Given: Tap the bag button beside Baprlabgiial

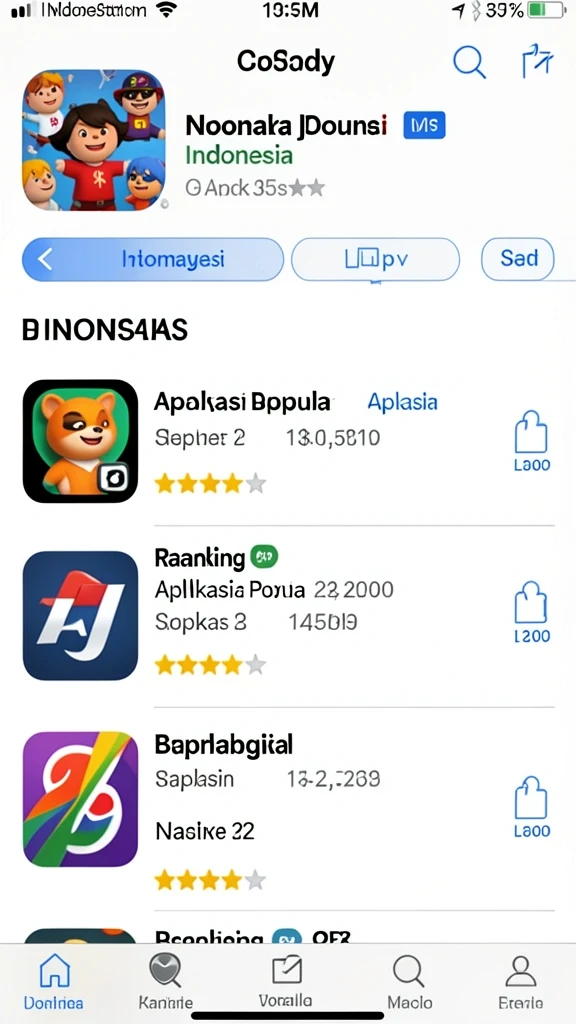Looking at the screenshot, I should click(x=532, y=807).
